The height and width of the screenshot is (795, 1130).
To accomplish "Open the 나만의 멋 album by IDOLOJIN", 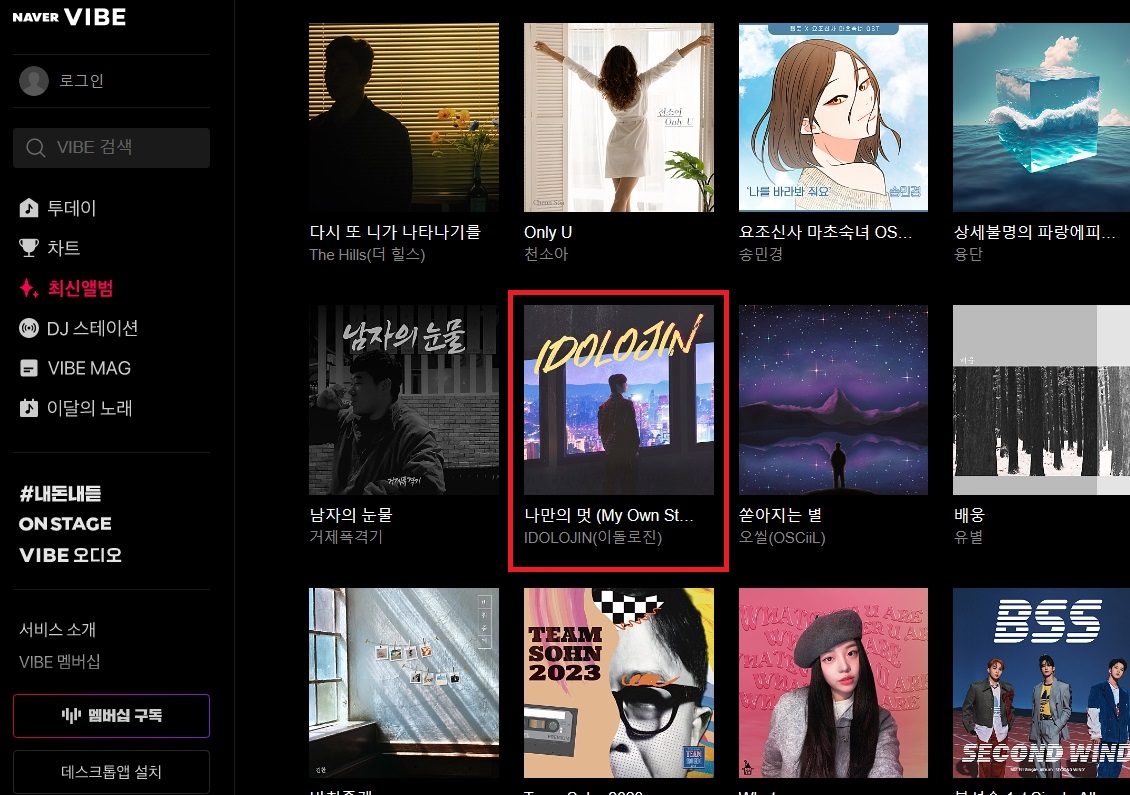I will 618,400.
